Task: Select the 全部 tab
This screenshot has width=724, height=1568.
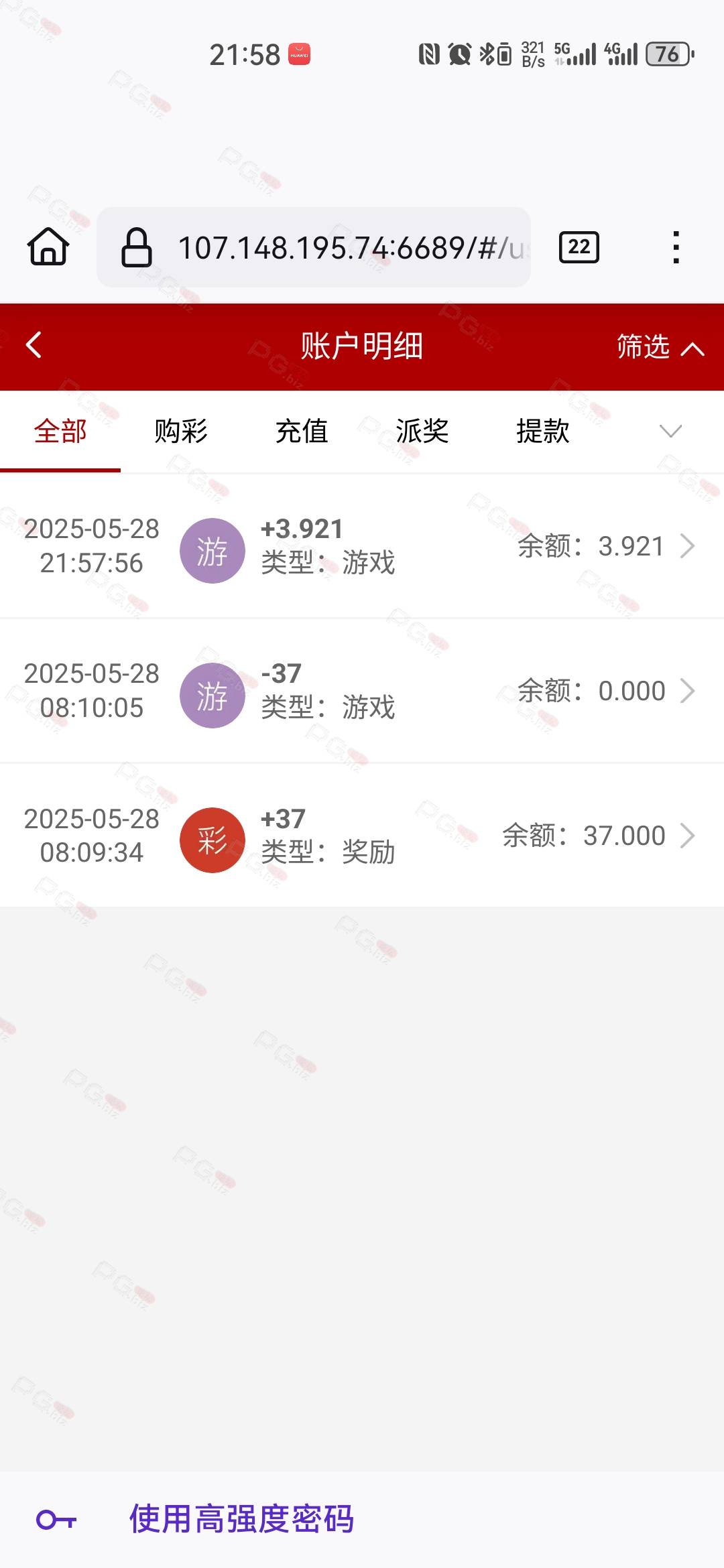Action: (60, 431)
